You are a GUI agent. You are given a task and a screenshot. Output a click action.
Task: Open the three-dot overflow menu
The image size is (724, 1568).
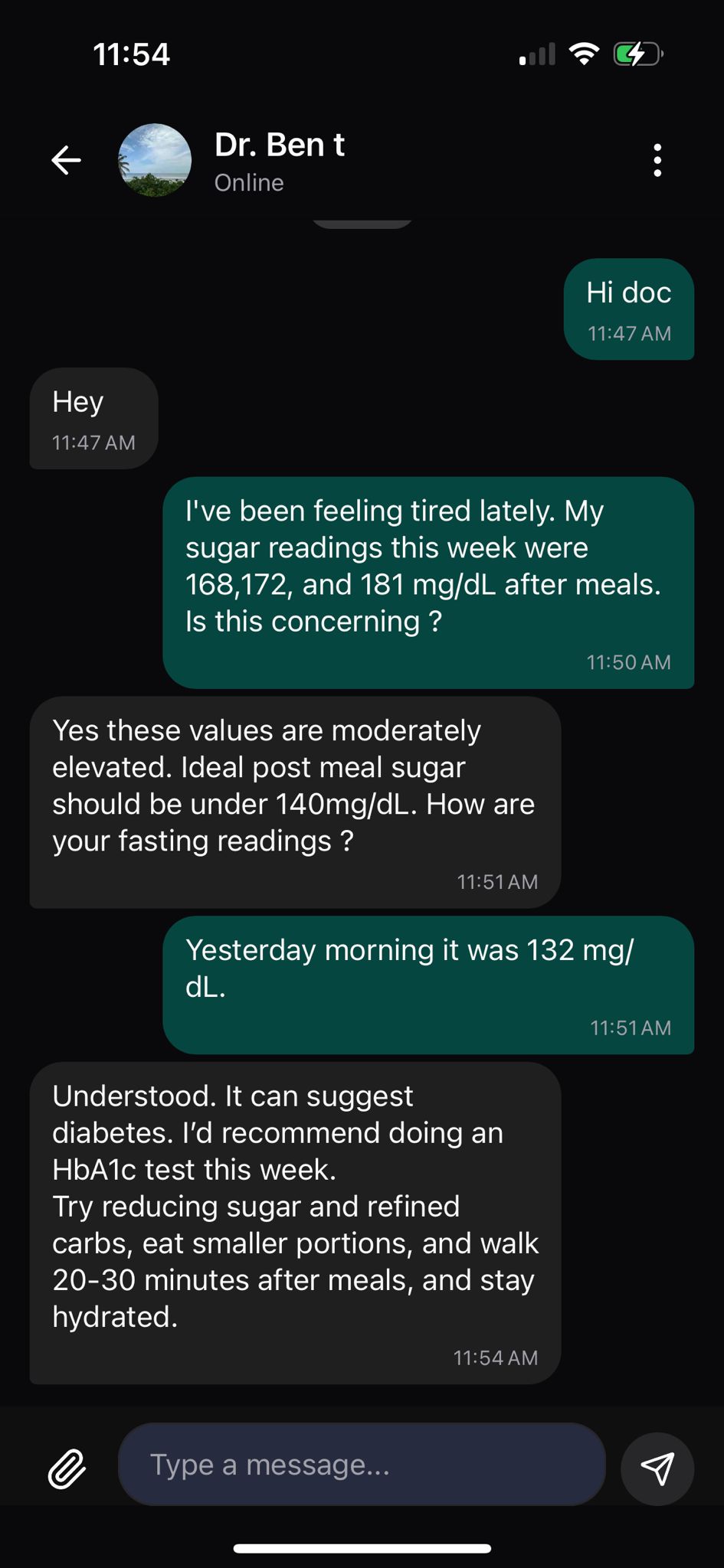pos(657,160)
